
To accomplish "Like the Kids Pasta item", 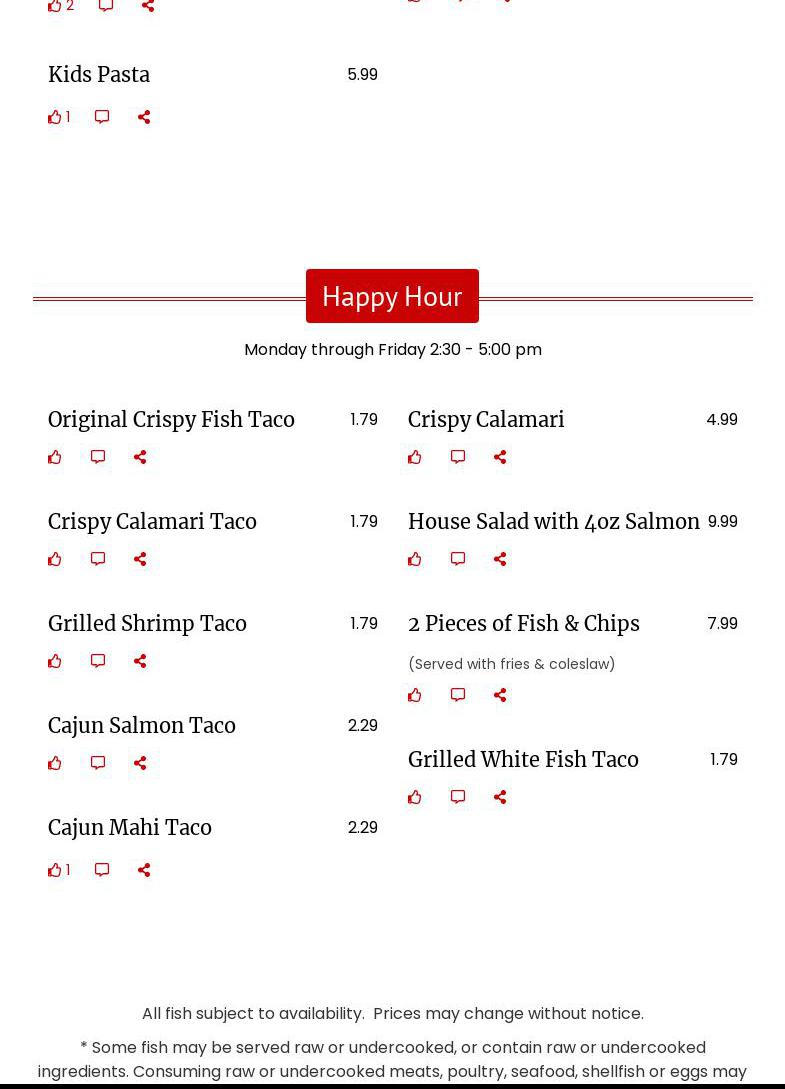I will tap(55, 117).
